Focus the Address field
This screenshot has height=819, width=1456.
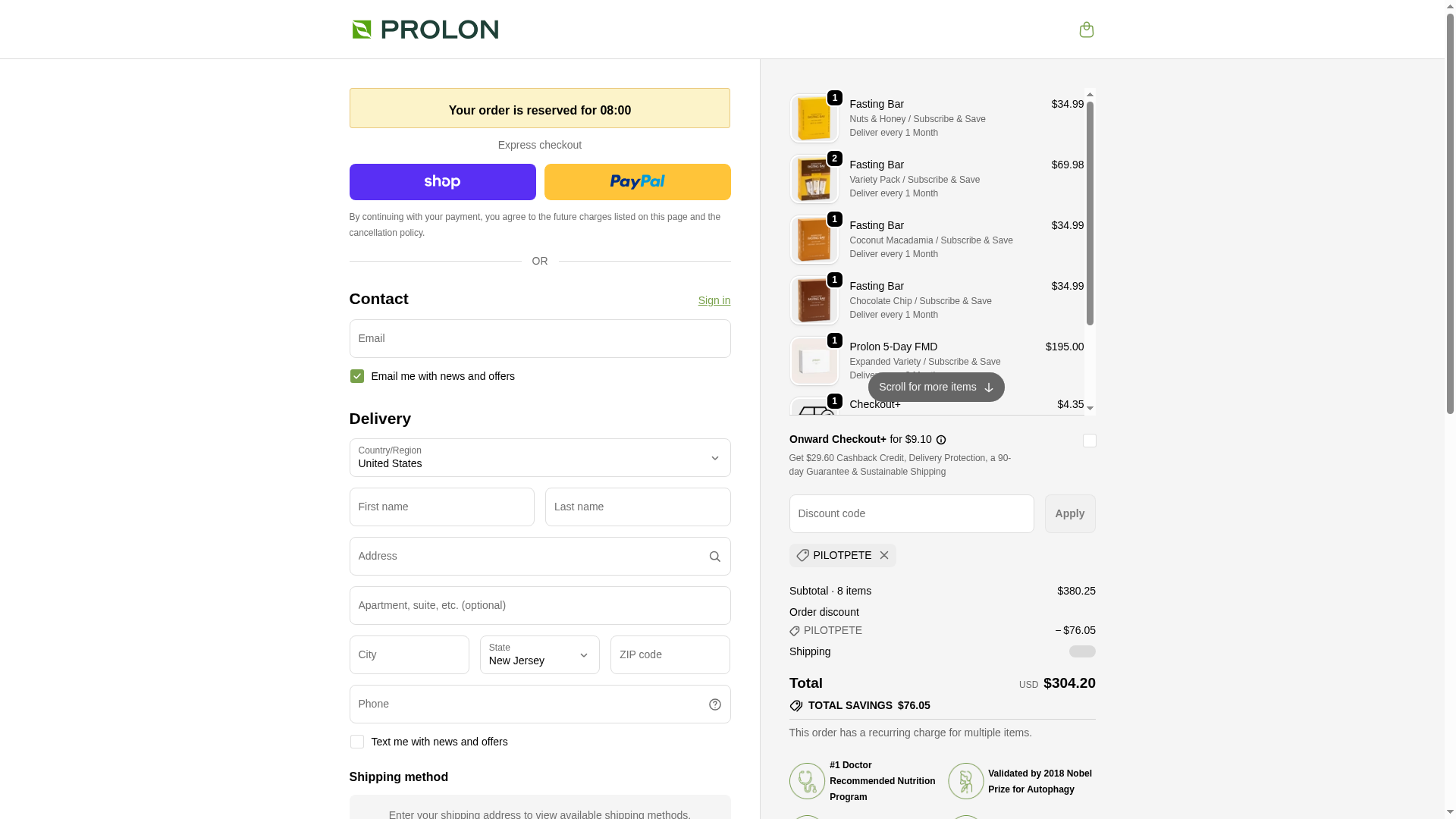click(527, 557)
